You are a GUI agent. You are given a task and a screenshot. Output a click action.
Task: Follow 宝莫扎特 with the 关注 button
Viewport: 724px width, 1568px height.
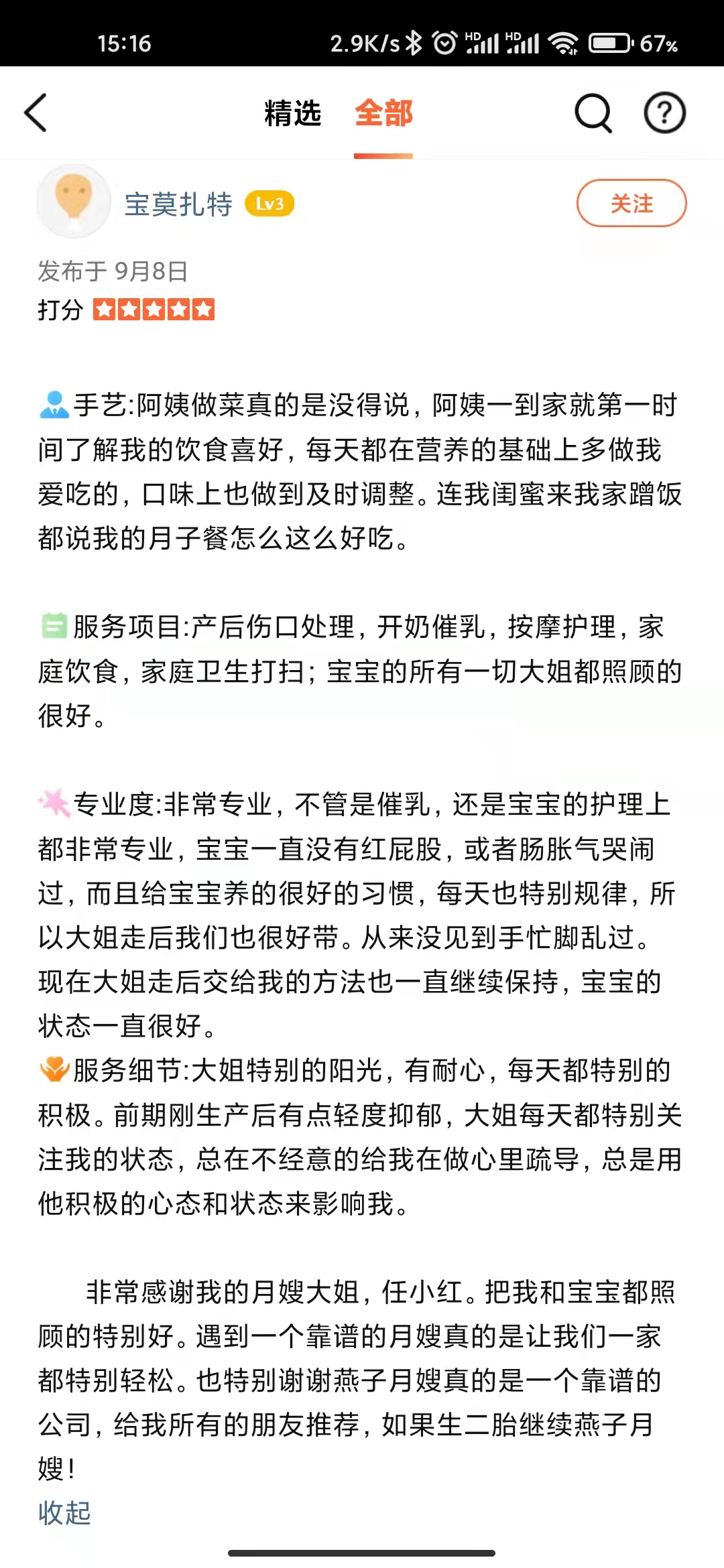631,203
